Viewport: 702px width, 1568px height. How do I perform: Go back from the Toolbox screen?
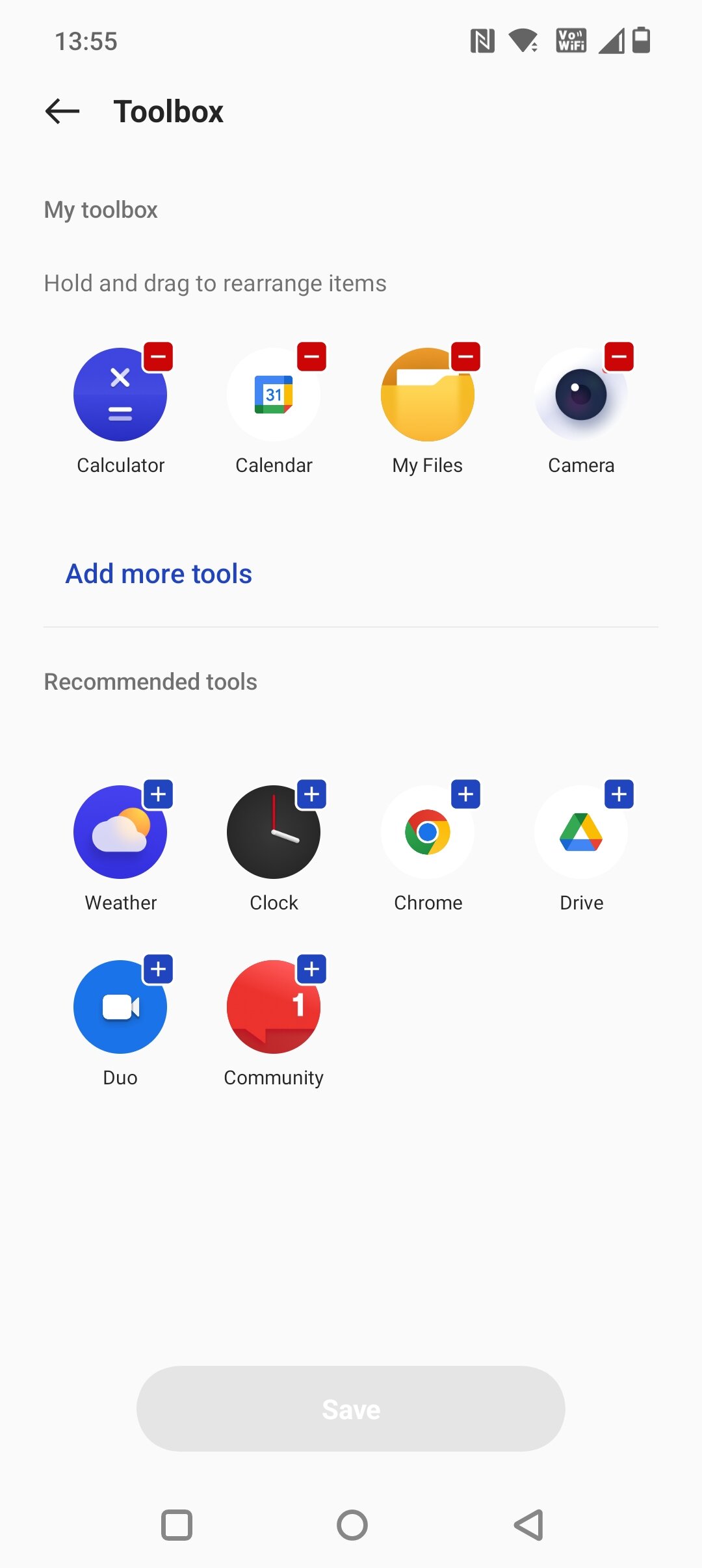tap(62, 111)
